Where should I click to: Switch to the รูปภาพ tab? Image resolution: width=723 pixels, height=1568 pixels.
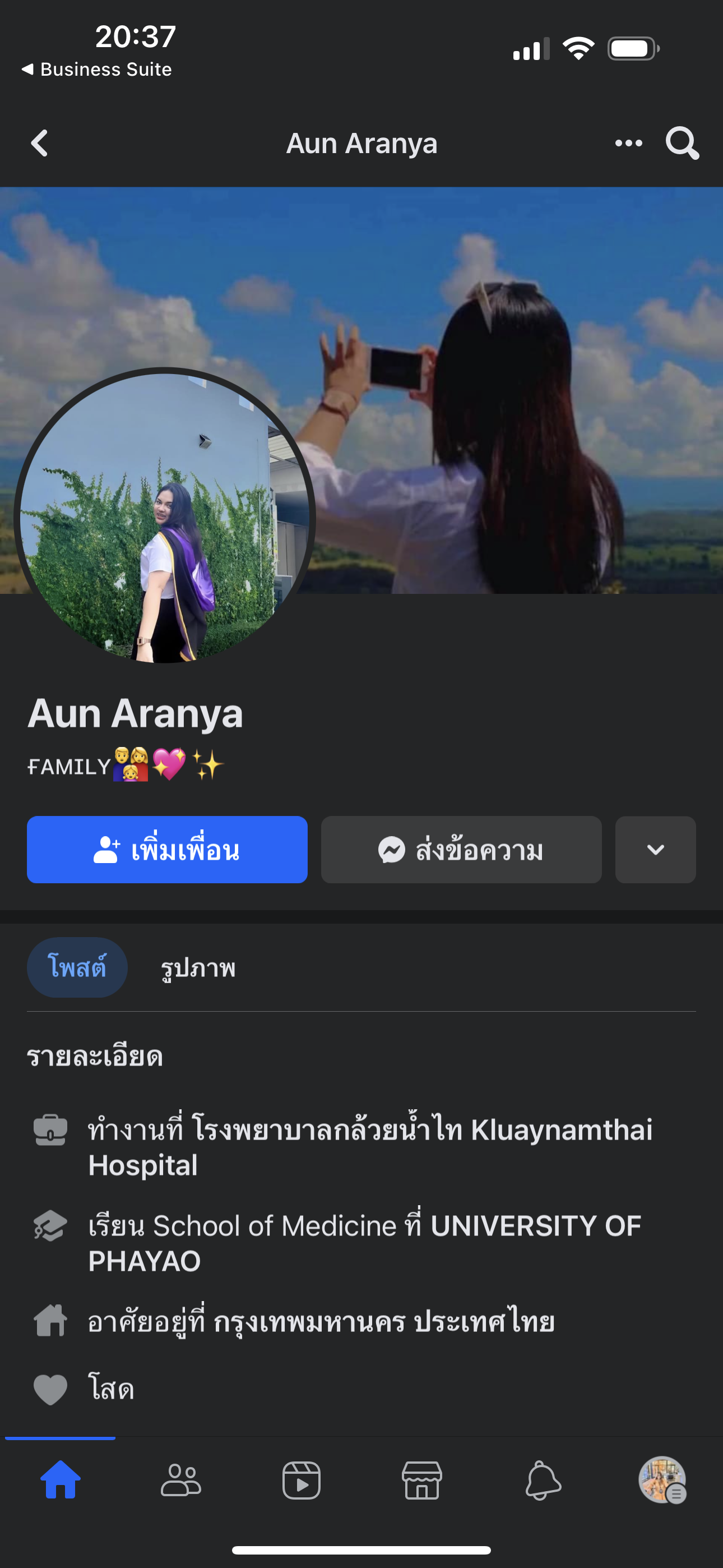coord(198,968)
